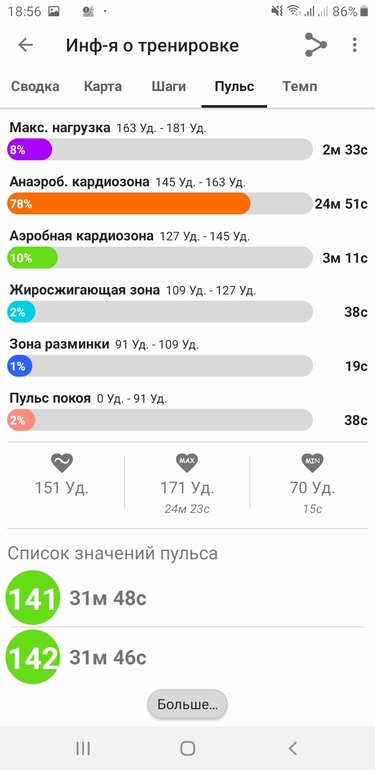Screen dimensions: 375x770
Task: Switch to the Карта tab
Action: pyautogui.click(x=103, y=86)
